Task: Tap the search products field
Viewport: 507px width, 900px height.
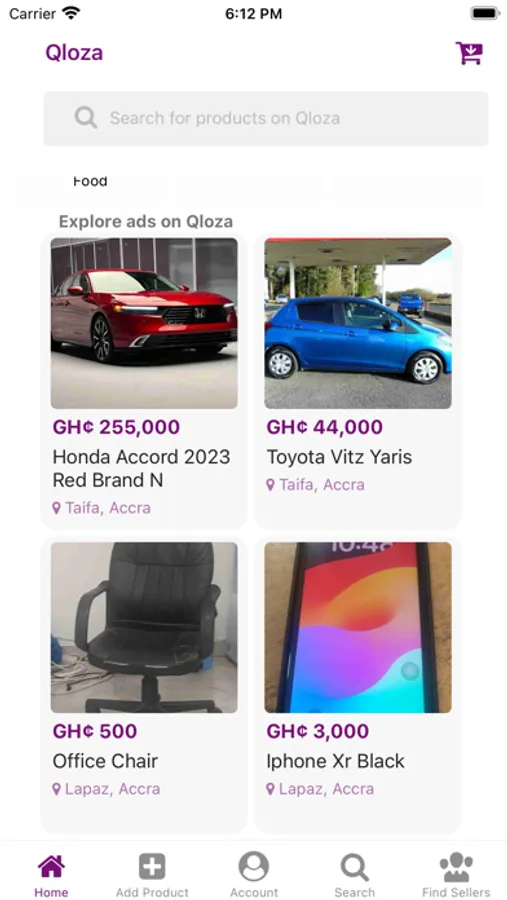Action: click(266, 118)
